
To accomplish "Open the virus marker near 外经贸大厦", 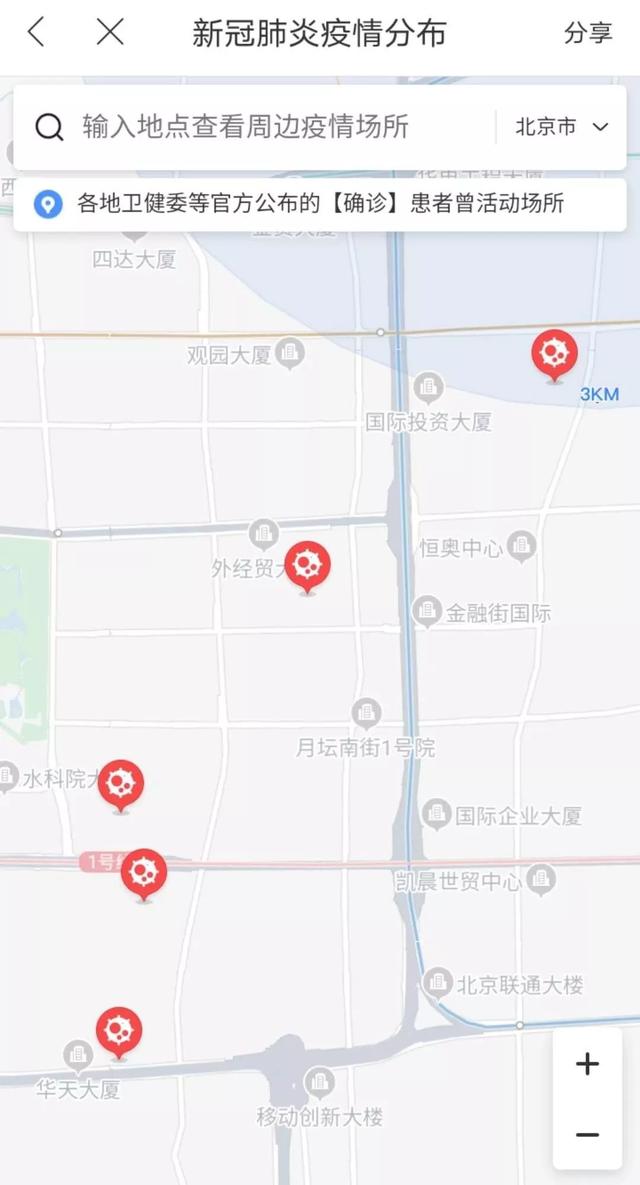I will tap(308, 566).
